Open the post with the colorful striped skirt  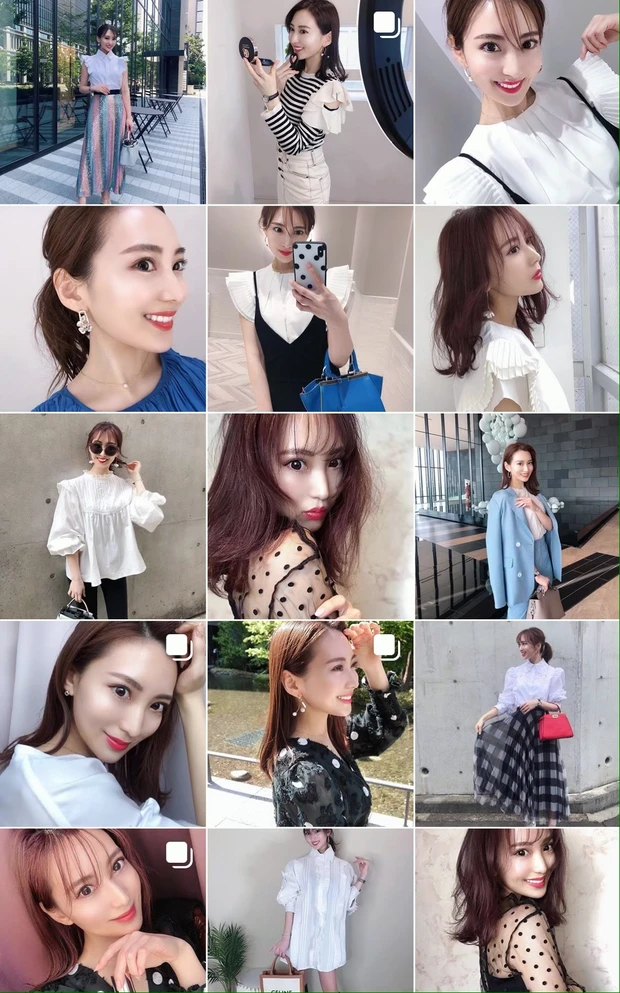pyautogui.click(x=102, y=102)
